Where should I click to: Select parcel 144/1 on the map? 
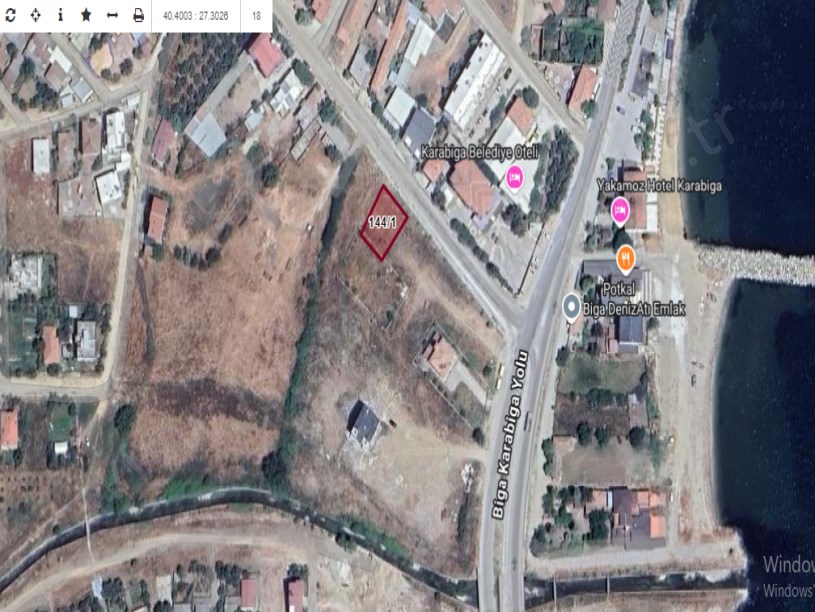point(384,222)
